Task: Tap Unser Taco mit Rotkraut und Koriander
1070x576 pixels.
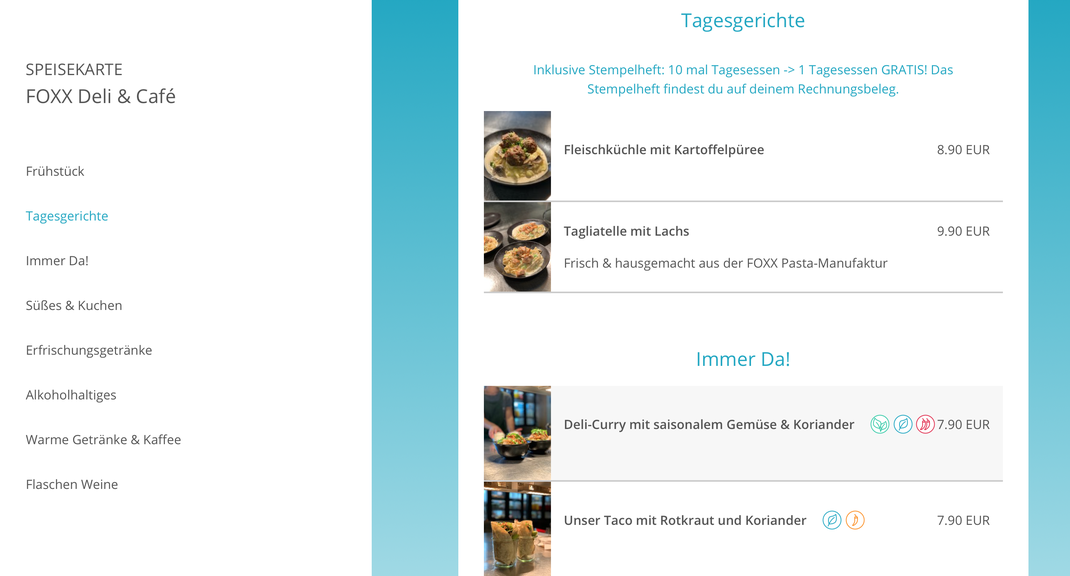Action: (x=684, y=521)
